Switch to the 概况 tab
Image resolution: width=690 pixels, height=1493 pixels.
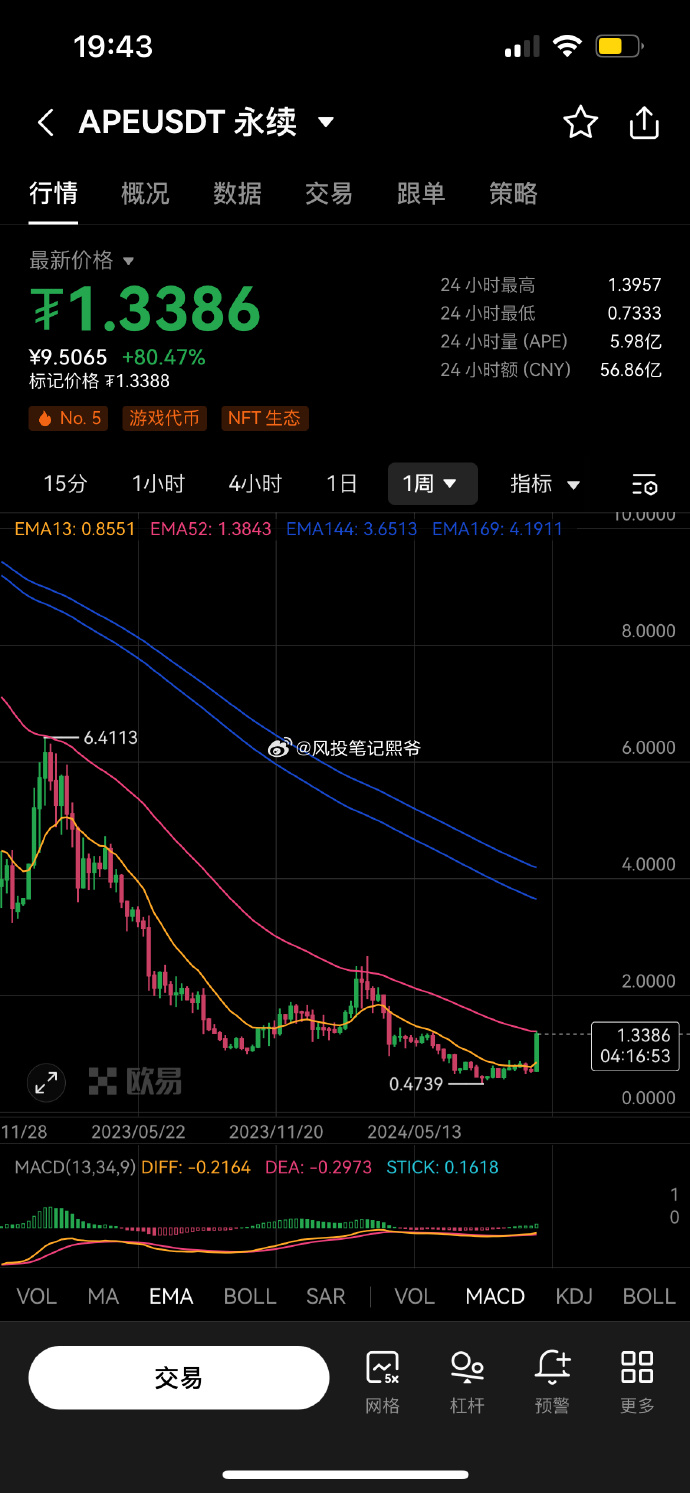pos(145,193)
